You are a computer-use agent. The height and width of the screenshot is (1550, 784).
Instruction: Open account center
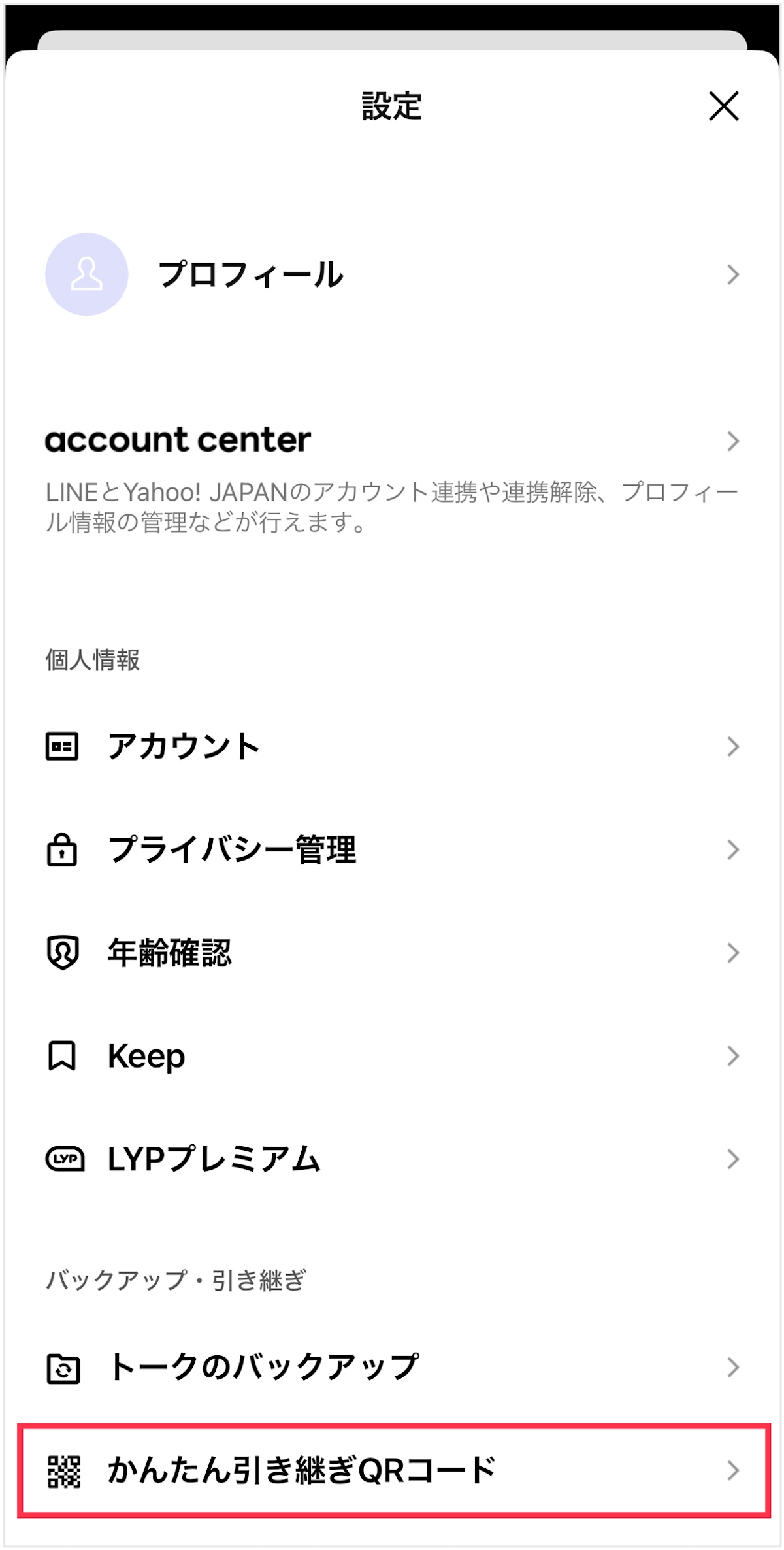[392, 441]
